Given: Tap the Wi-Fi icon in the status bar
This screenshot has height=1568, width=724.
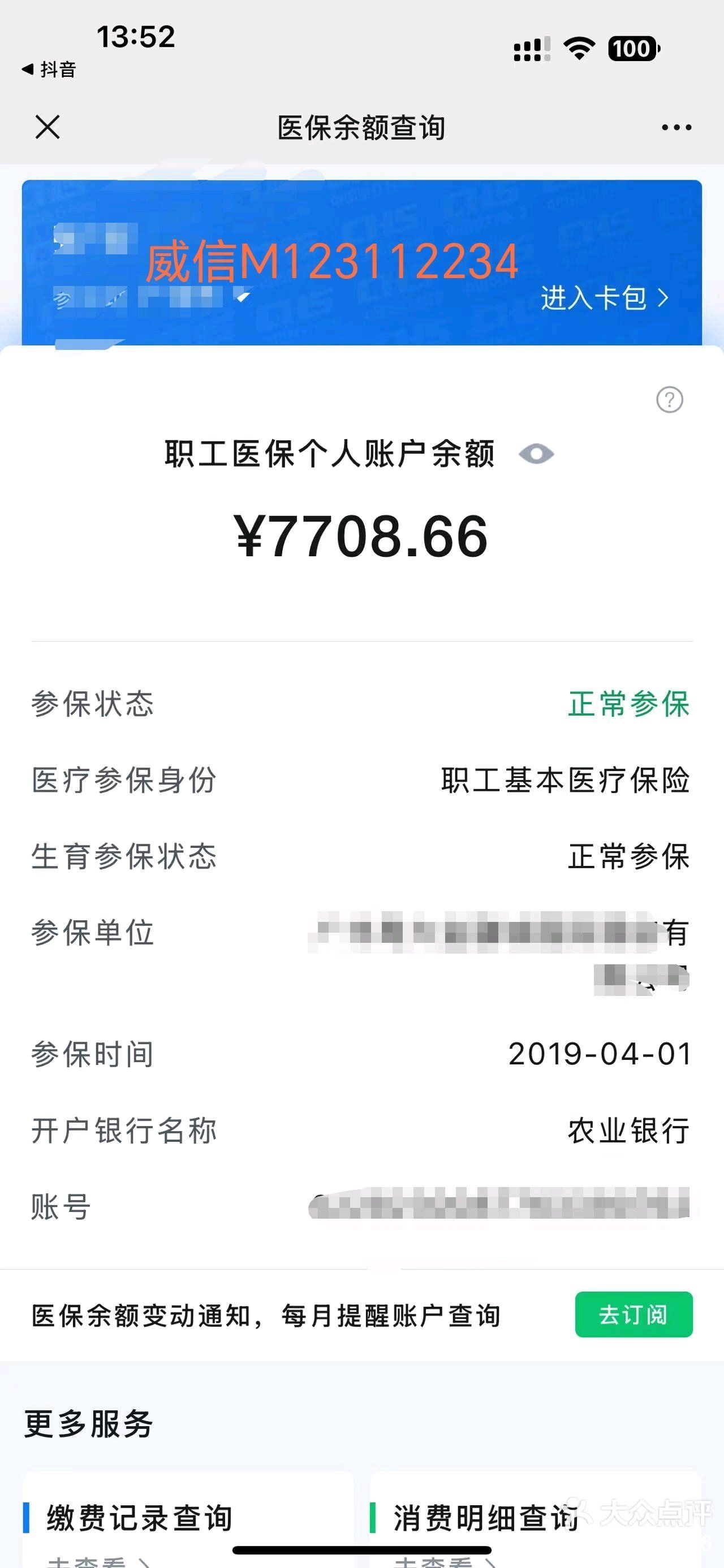Looking at the screenshot, I should point(578,49).
